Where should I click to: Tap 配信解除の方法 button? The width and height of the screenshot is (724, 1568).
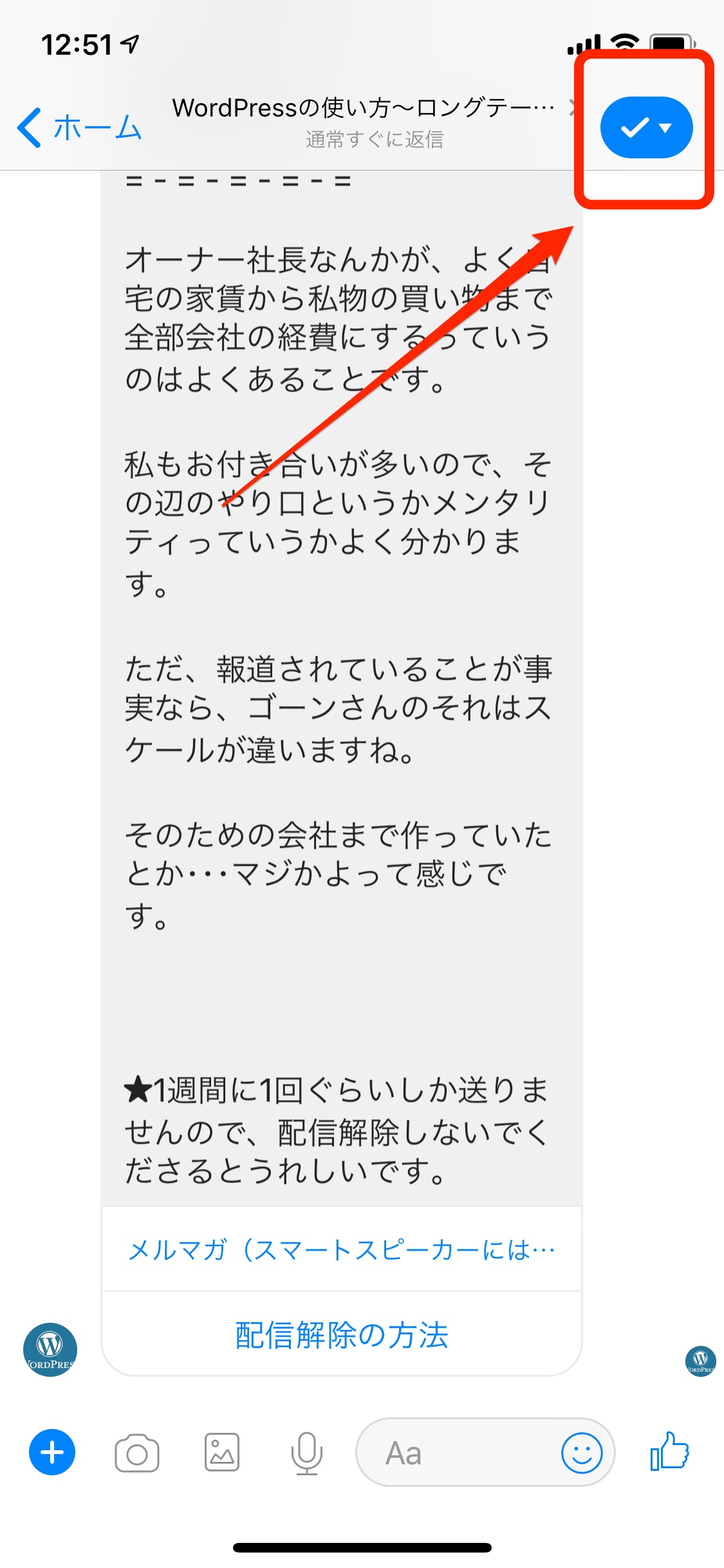(x=342, y=1334)
